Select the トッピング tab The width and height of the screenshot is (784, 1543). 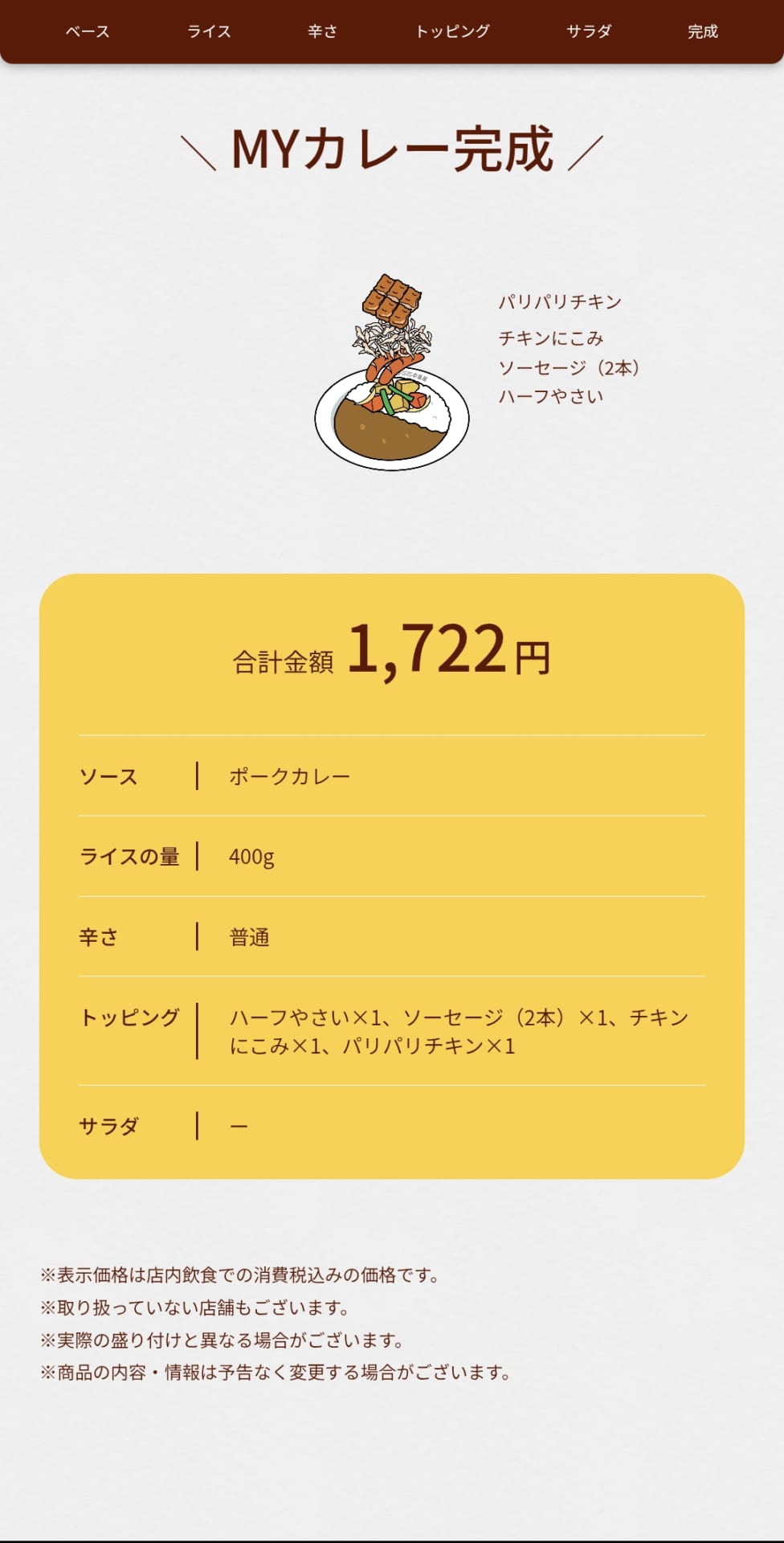452,31
